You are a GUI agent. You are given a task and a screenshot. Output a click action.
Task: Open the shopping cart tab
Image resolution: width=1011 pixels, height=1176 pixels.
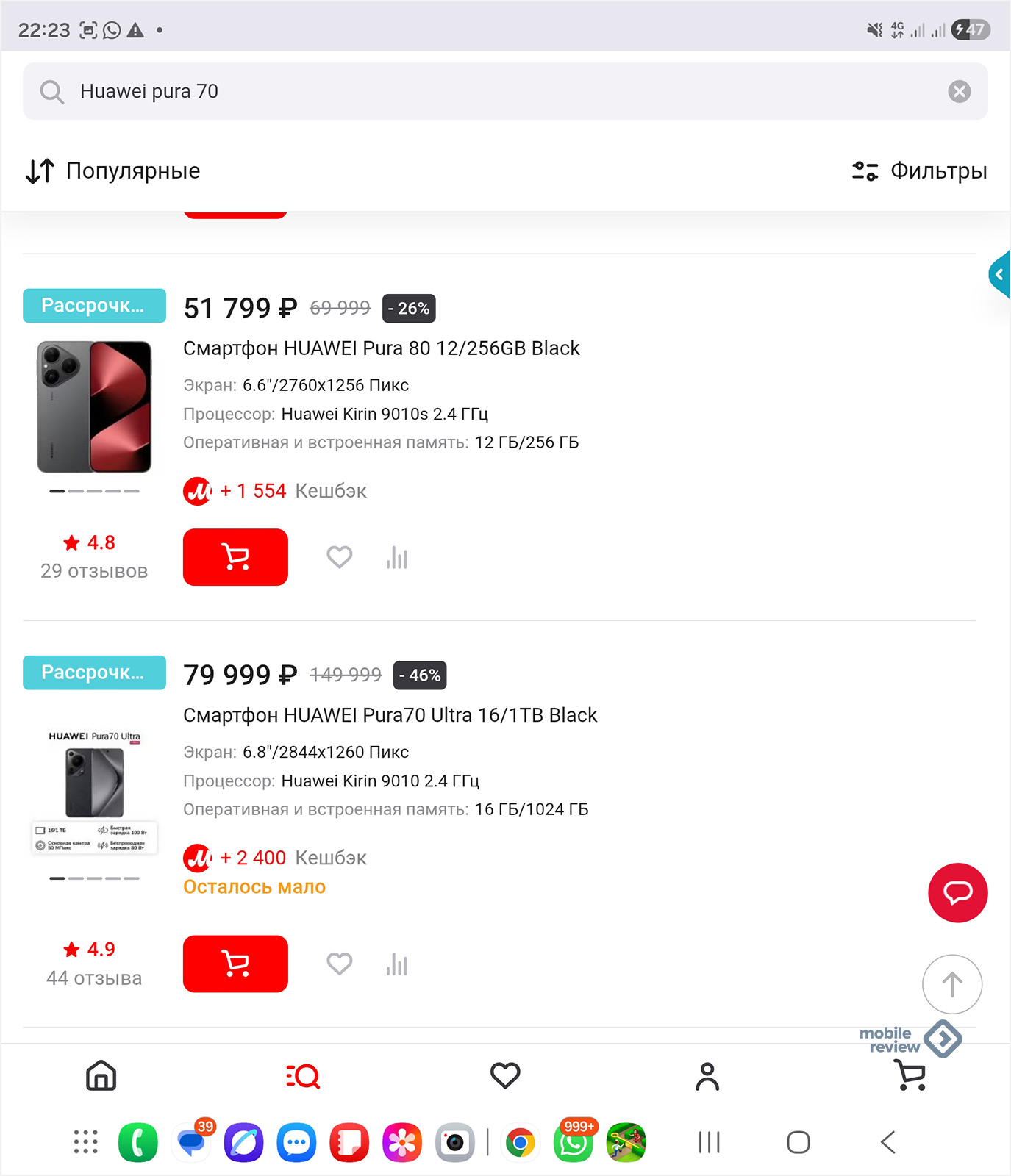911,1076
